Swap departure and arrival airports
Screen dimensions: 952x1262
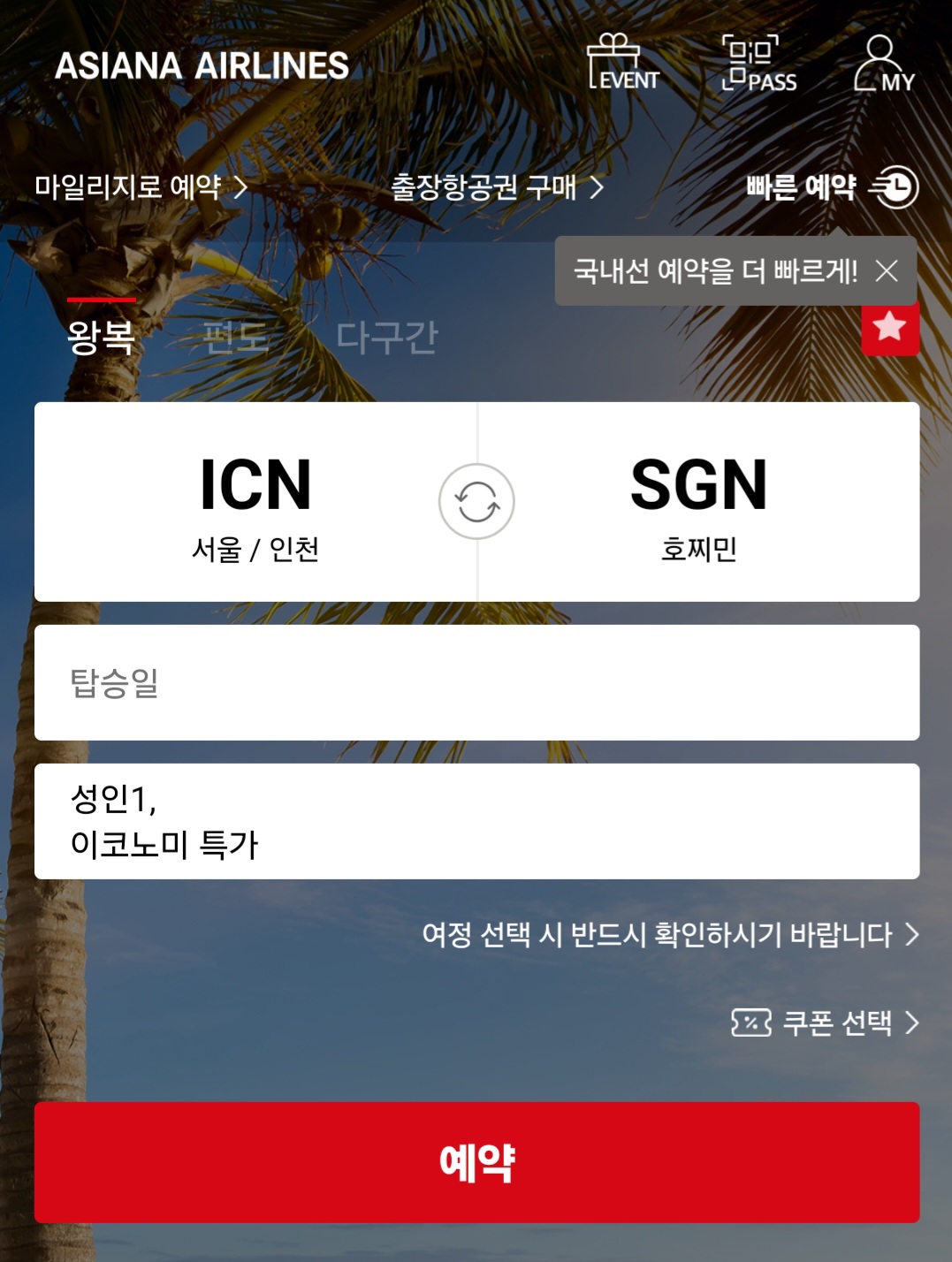click(x=476, y=501)
